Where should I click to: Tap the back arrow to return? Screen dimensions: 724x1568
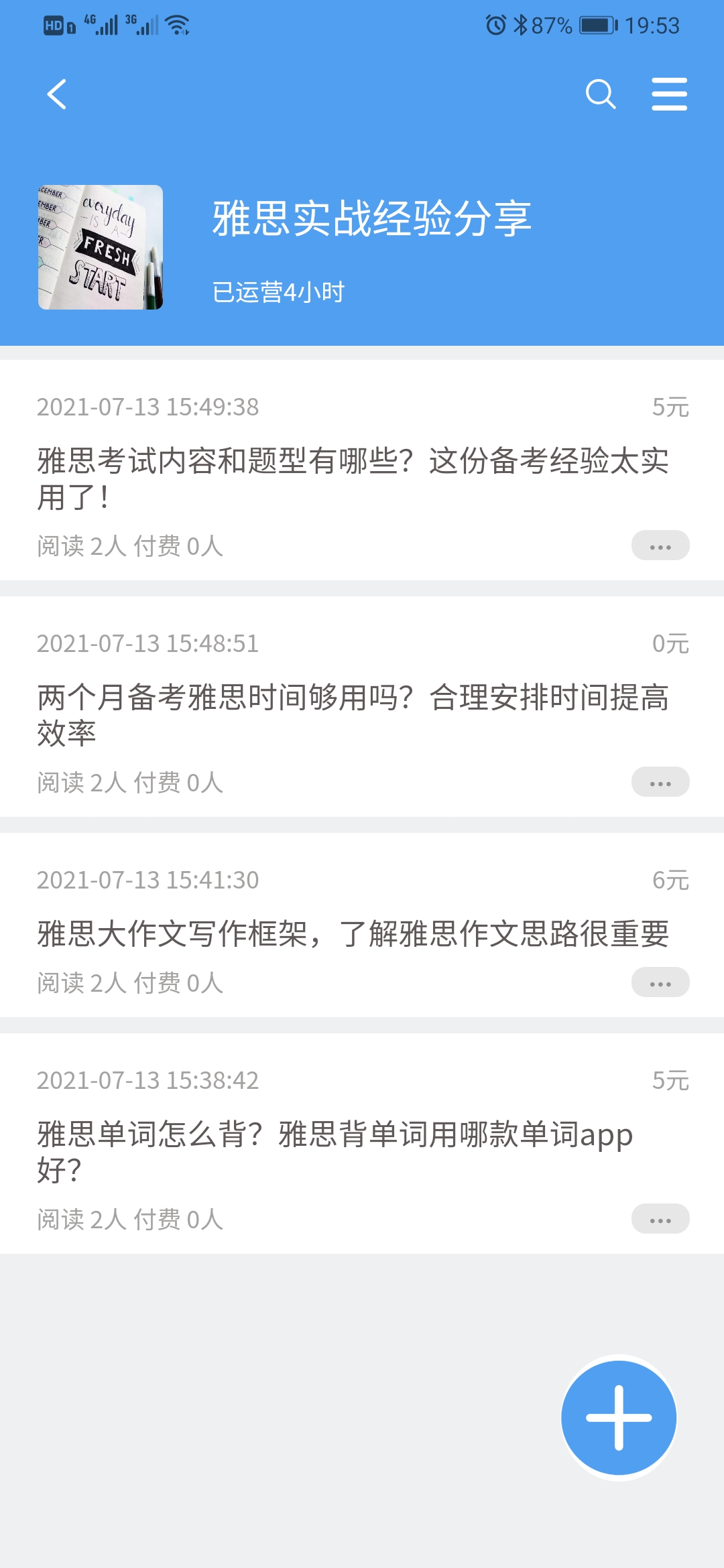[57, 94]
